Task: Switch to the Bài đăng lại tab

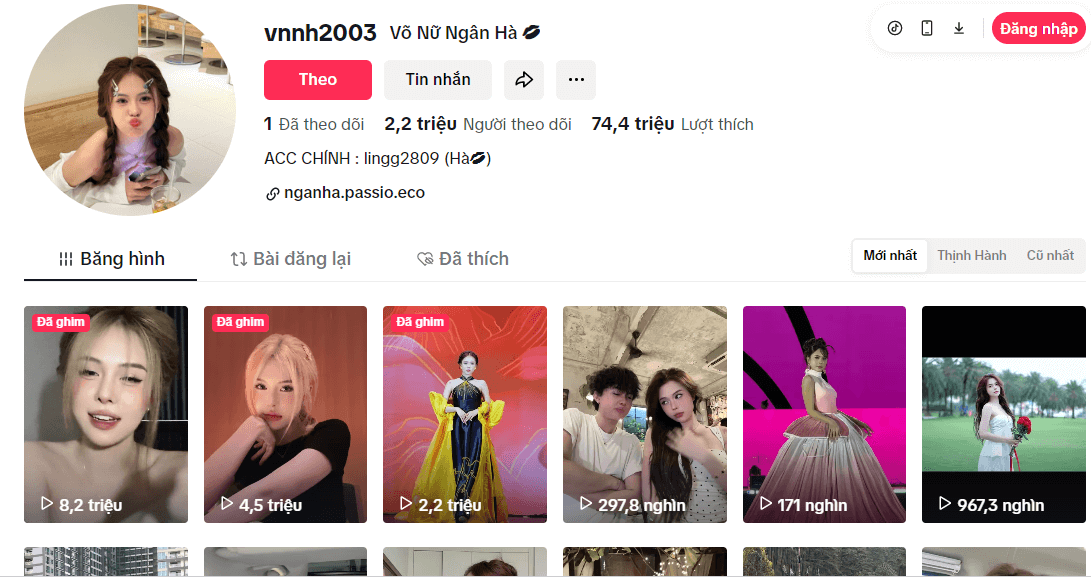Action: (x=290, y=259)
